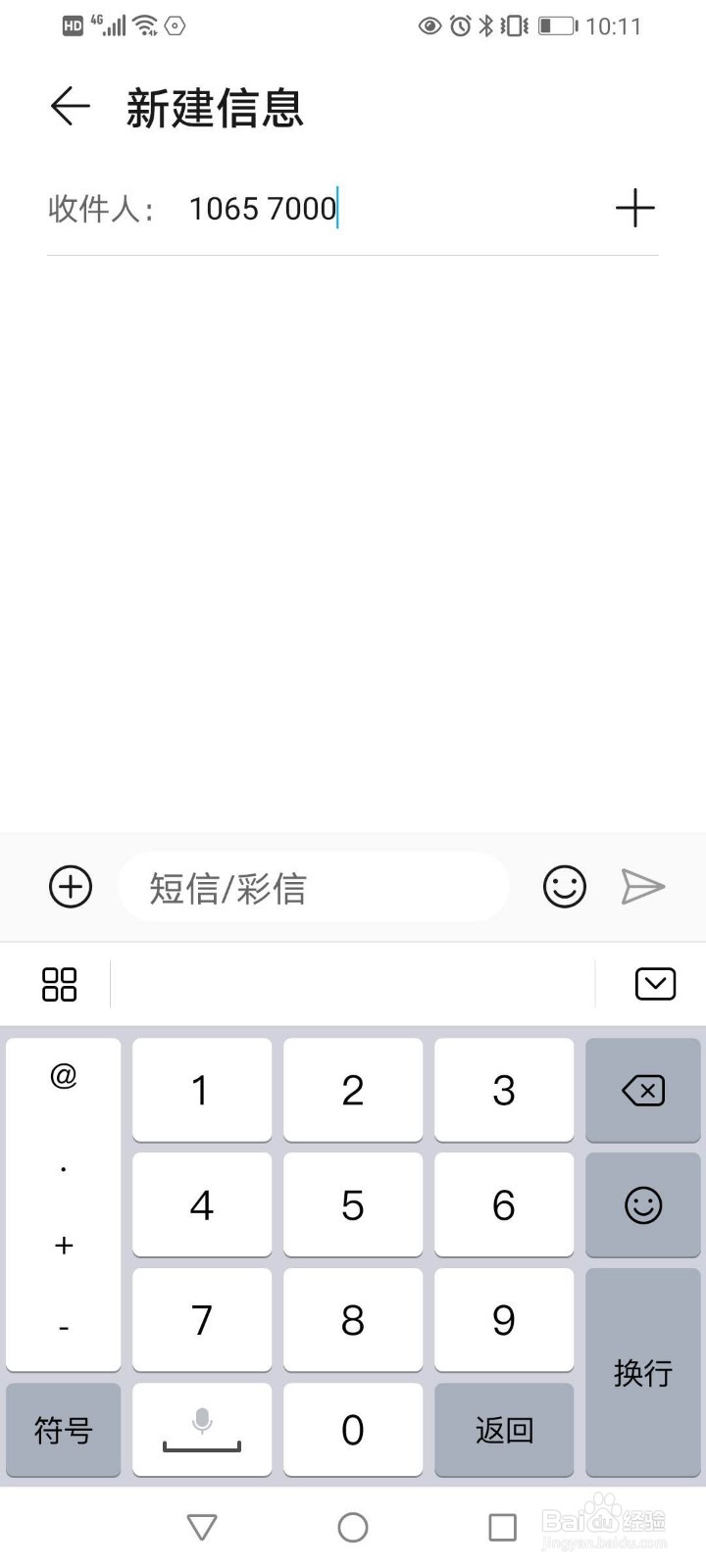
Task: Tap the 短信/彩信 message input field
Action: point(314,887)
